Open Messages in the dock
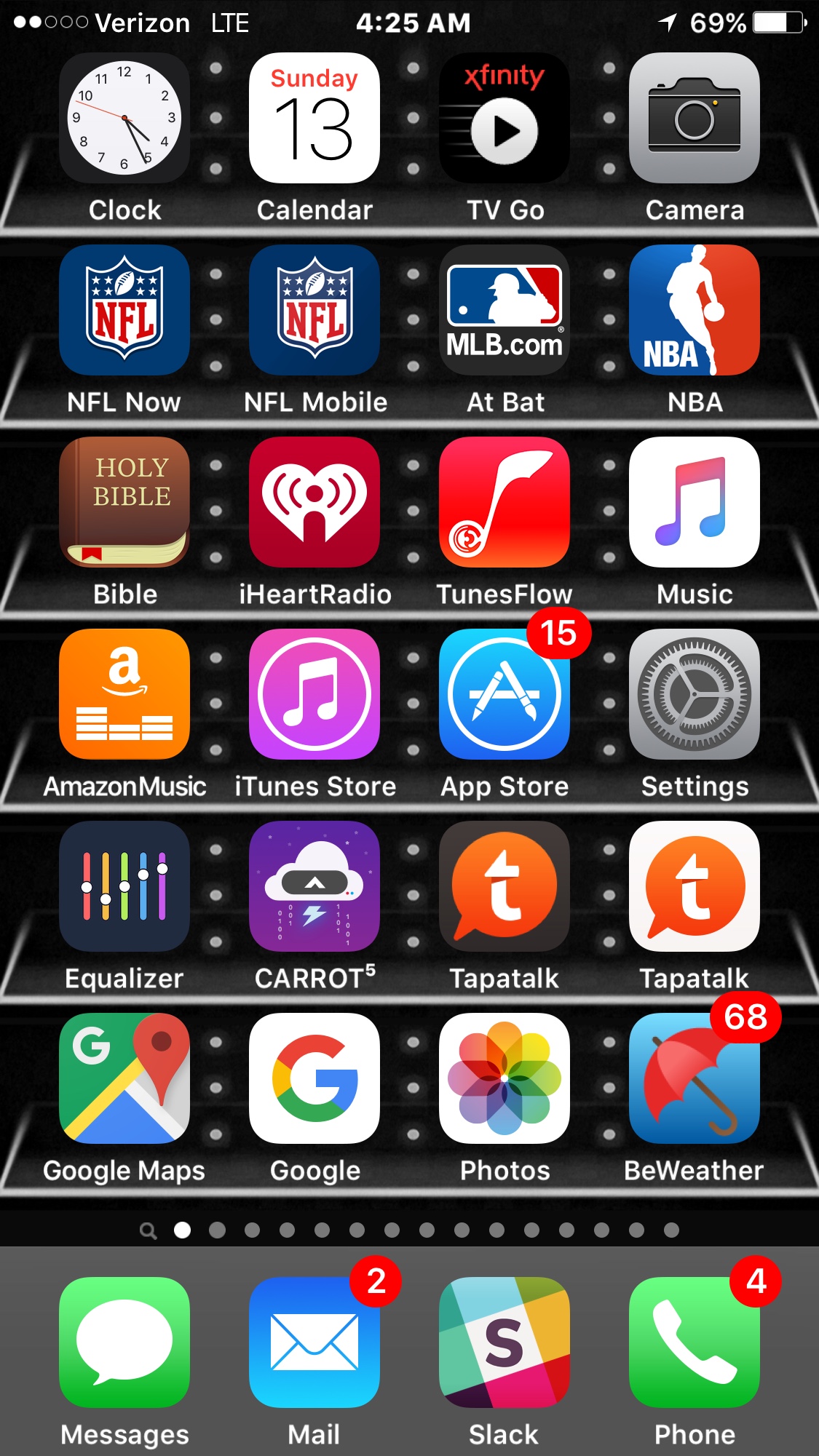 (124, 1342)
